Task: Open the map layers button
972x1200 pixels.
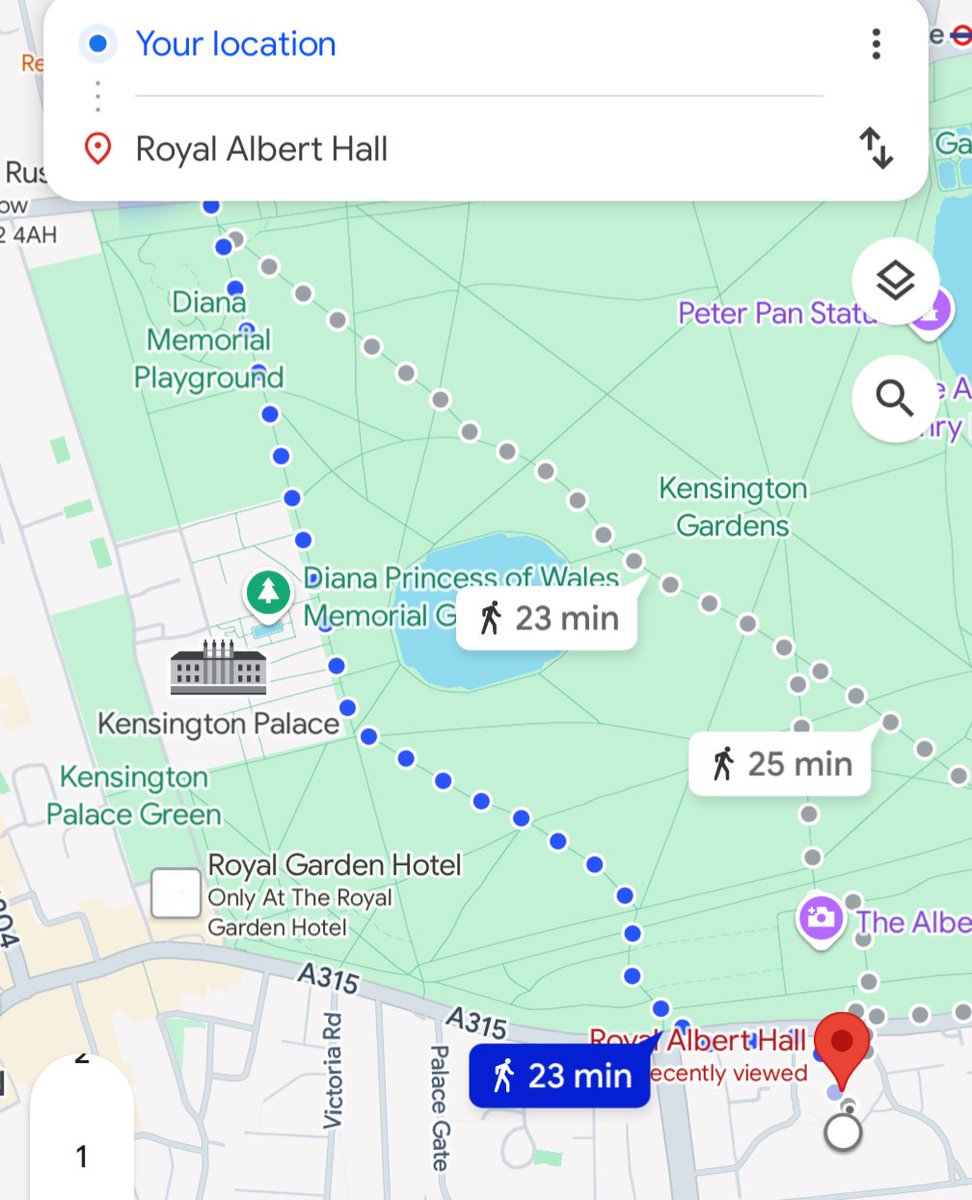Action: (895, 281)
